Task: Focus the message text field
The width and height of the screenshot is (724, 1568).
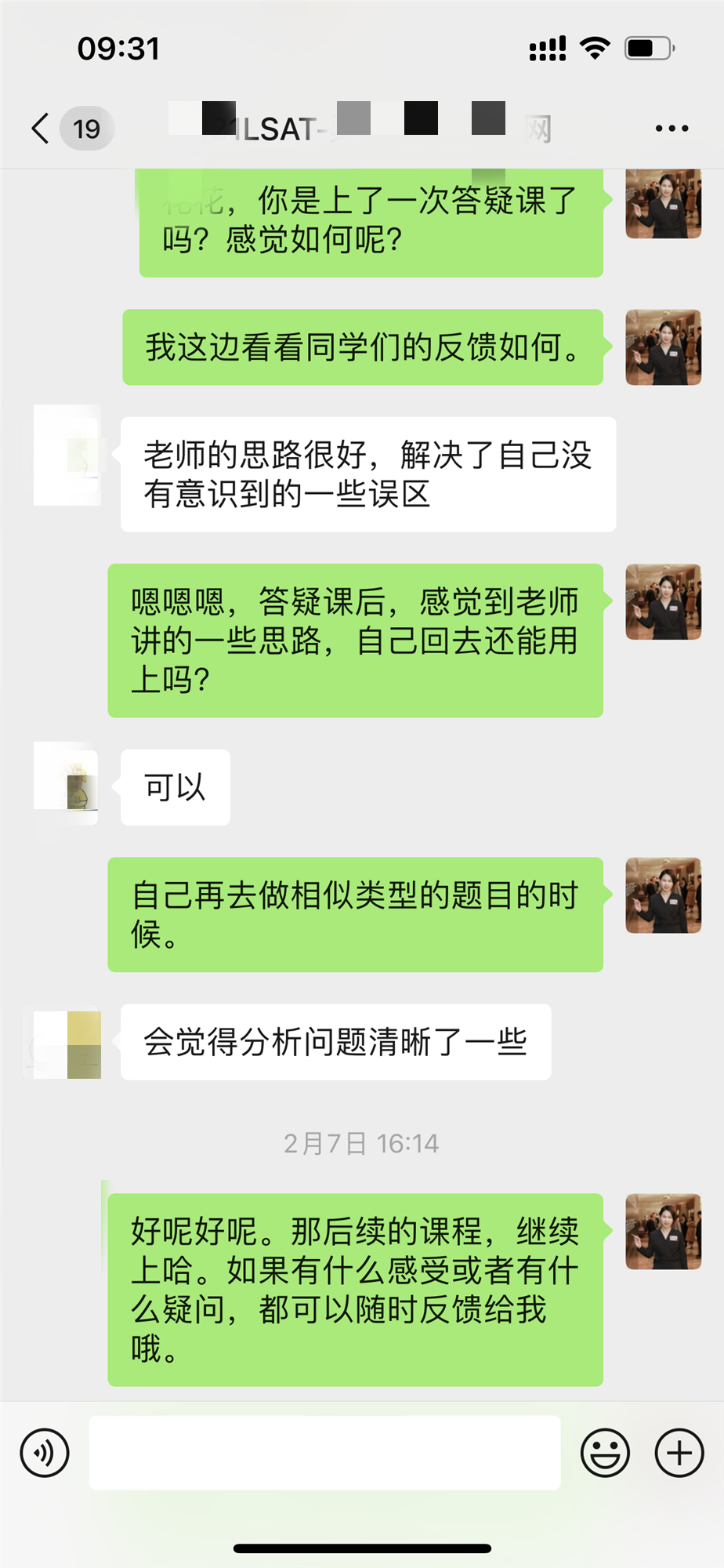Action: tap(324, 1453)
